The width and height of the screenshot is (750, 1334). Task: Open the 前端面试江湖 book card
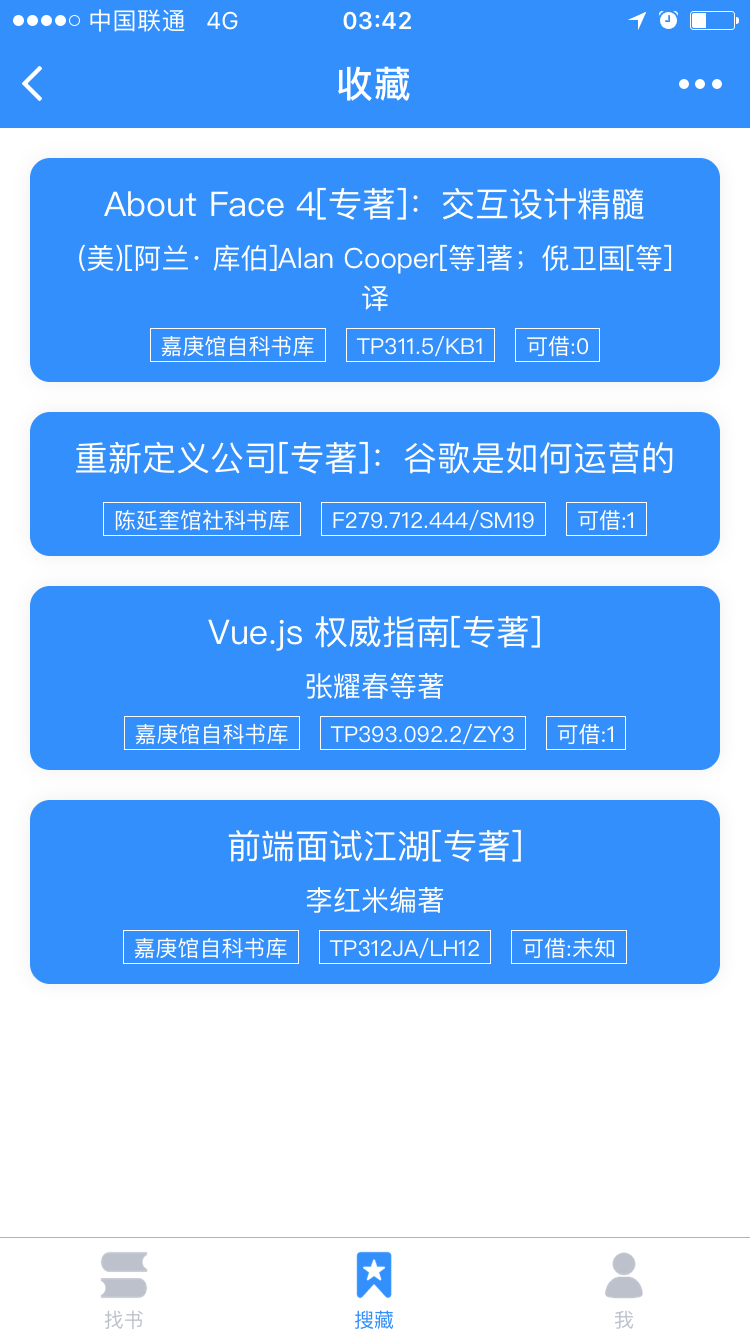click(x=375, y=892)
